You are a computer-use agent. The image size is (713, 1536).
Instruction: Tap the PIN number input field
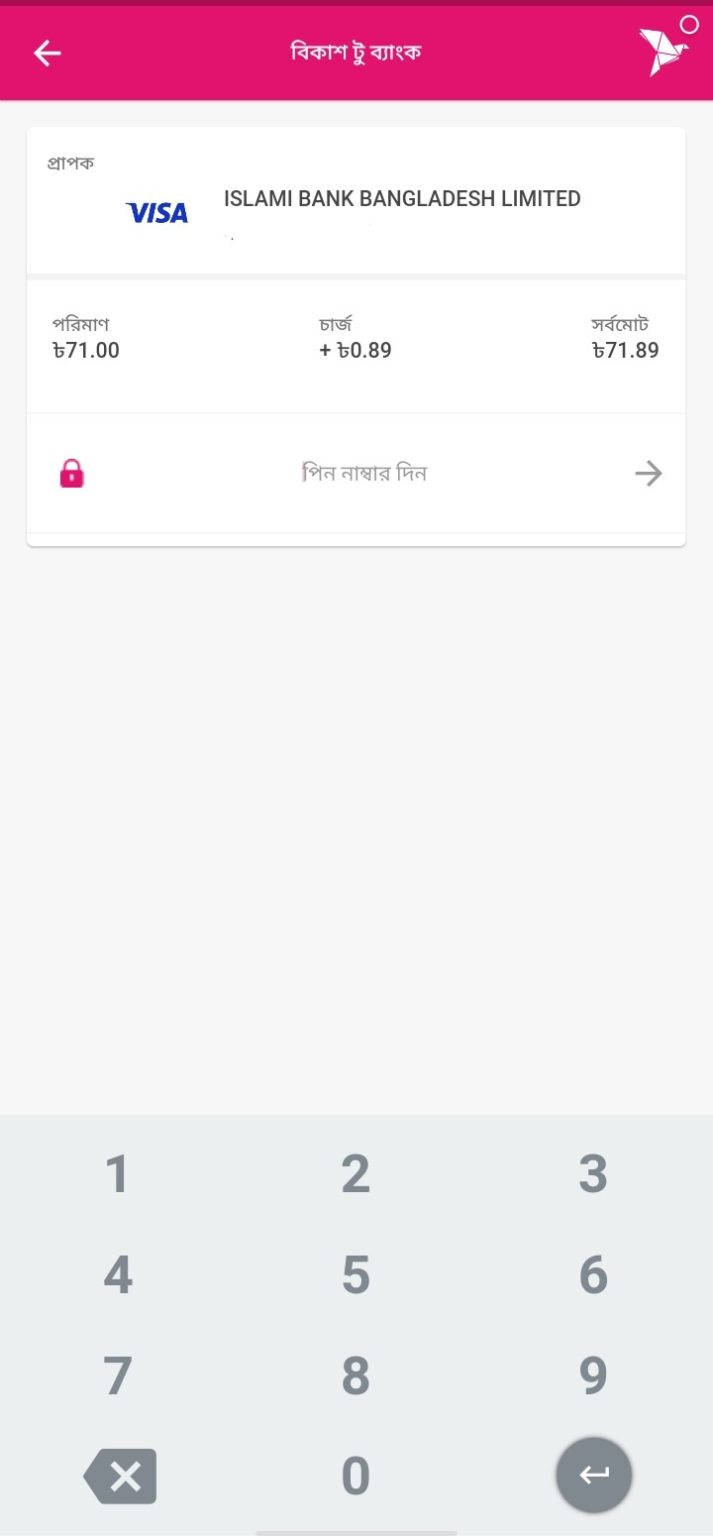pyautogui.click(x=364, y=473)
